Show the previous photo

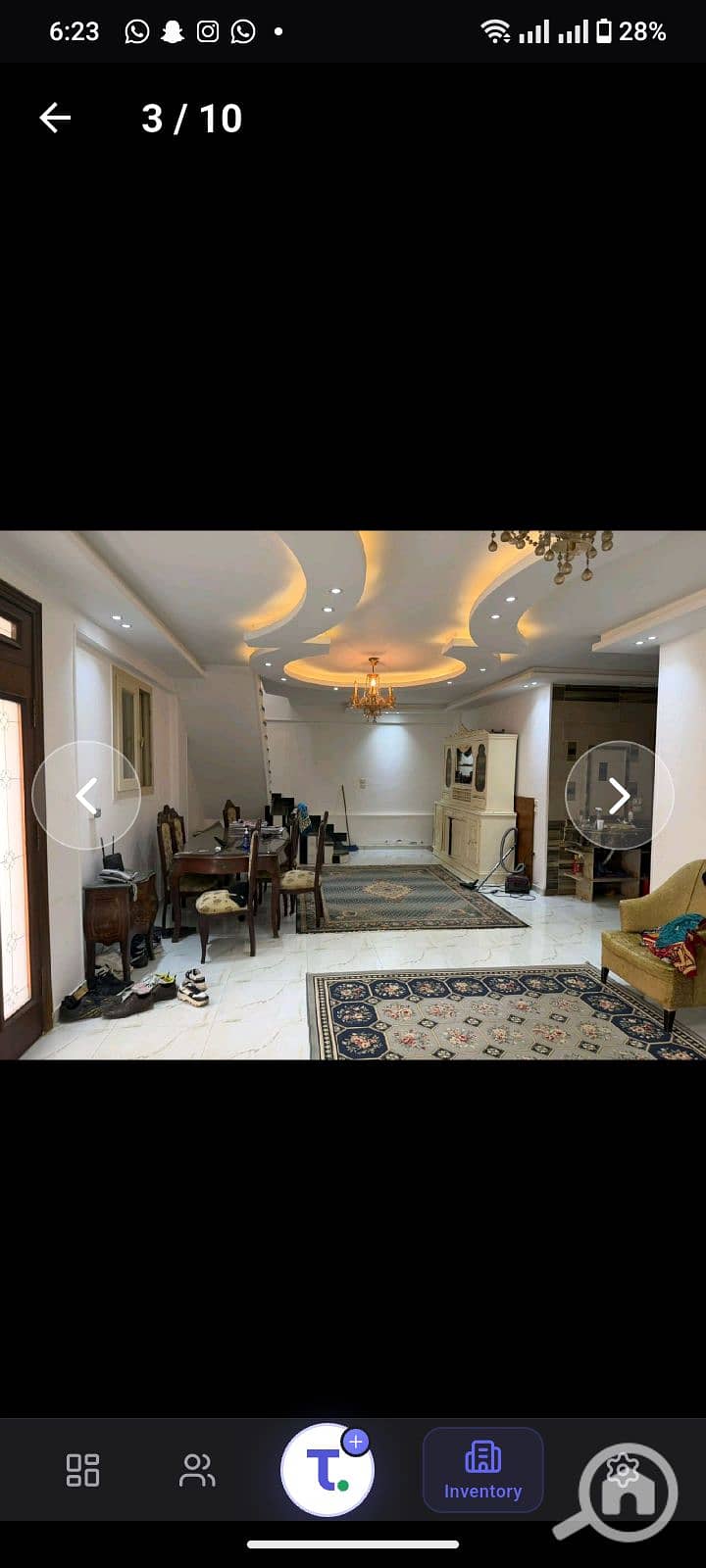86,796
